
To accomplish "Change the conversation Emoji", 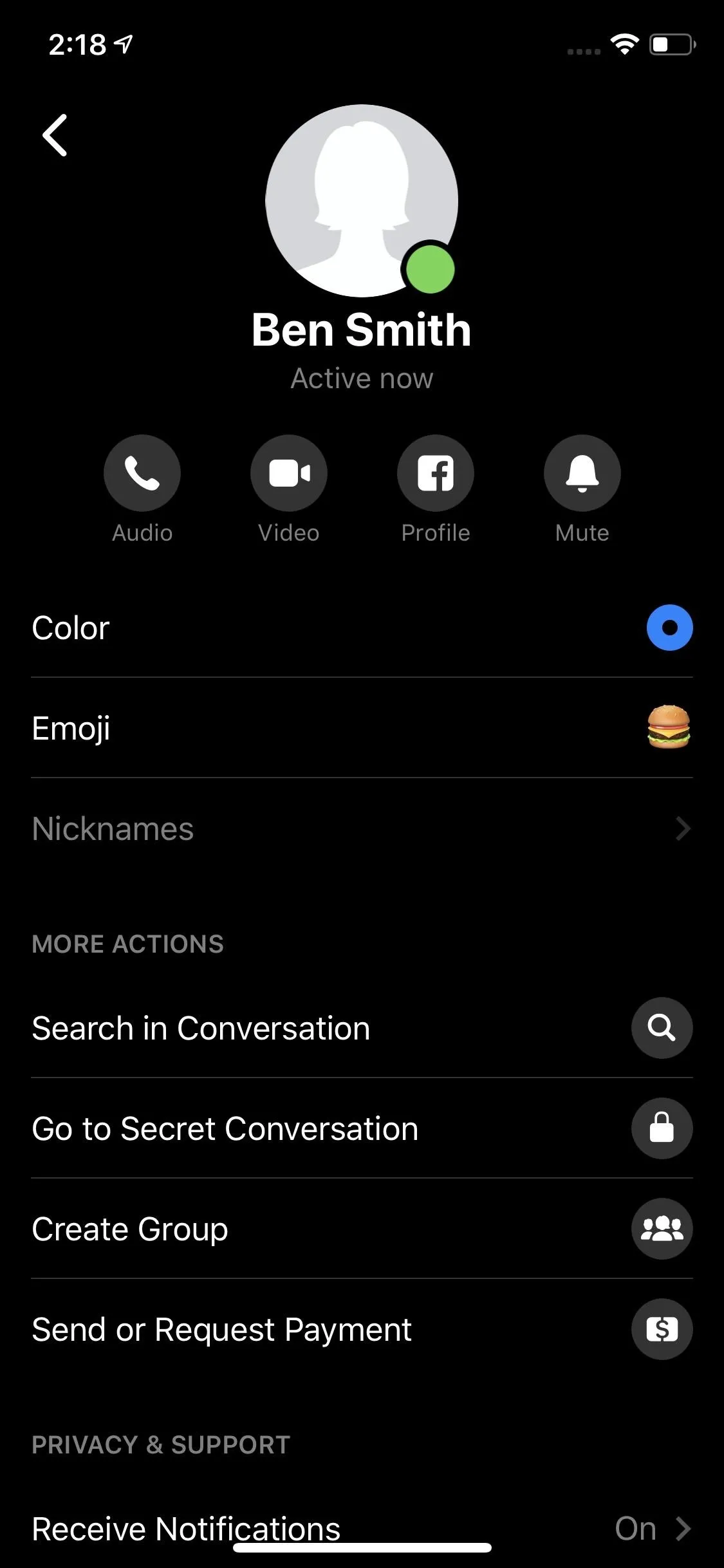I will coord(362,728).
